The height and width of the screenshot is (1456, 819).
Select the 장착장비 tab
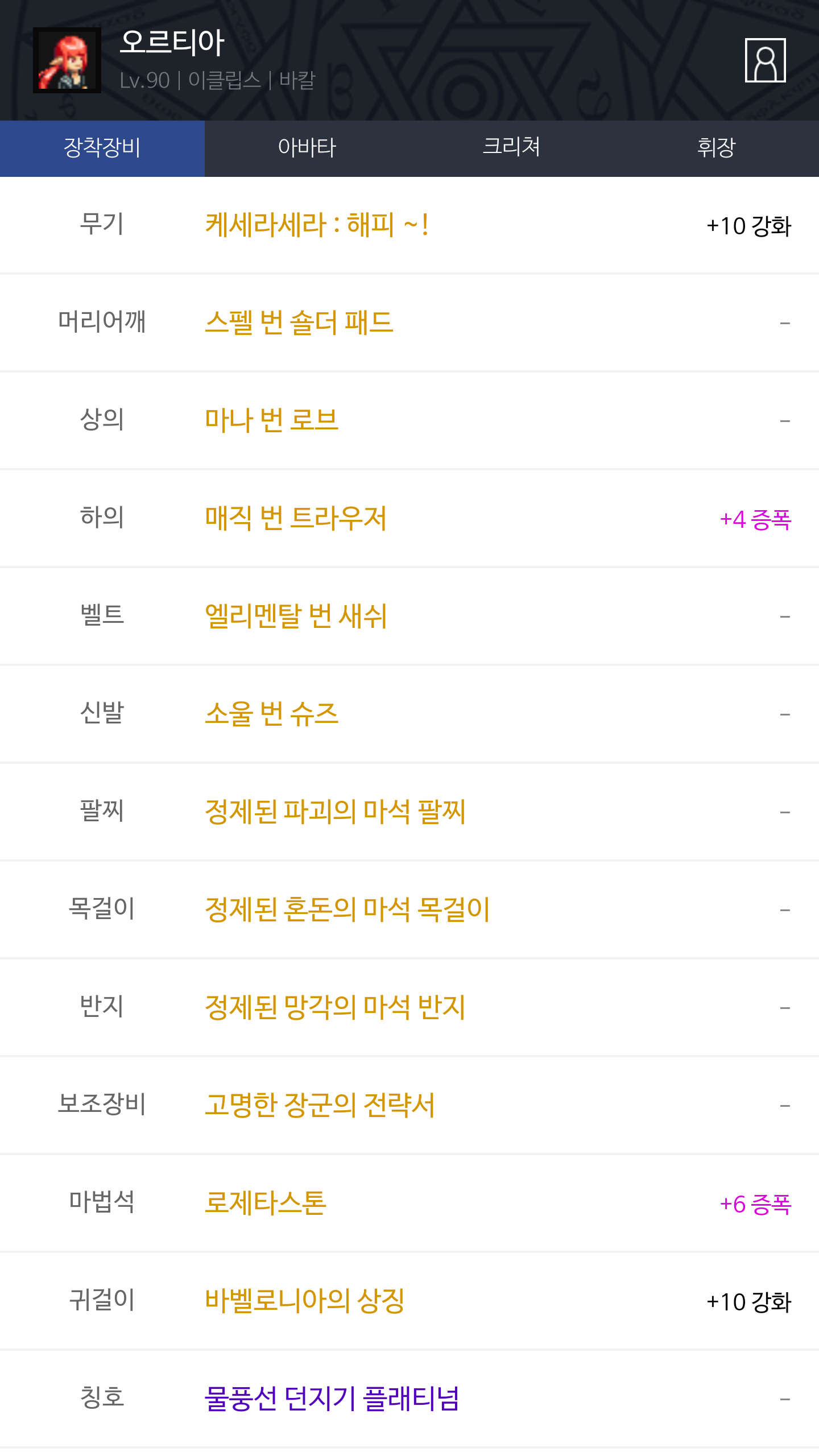pos(102,148)
